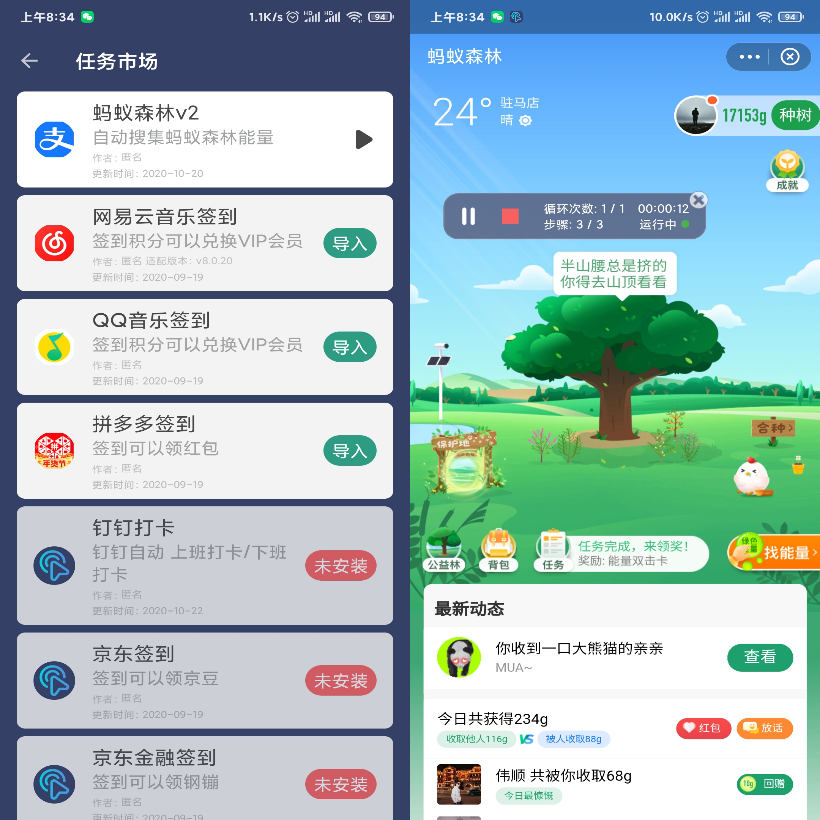Tap 查看 for the panda kiss message
The width and height of the screenshot is (820, 820).
pyautogui.click(x=759, y=657)
